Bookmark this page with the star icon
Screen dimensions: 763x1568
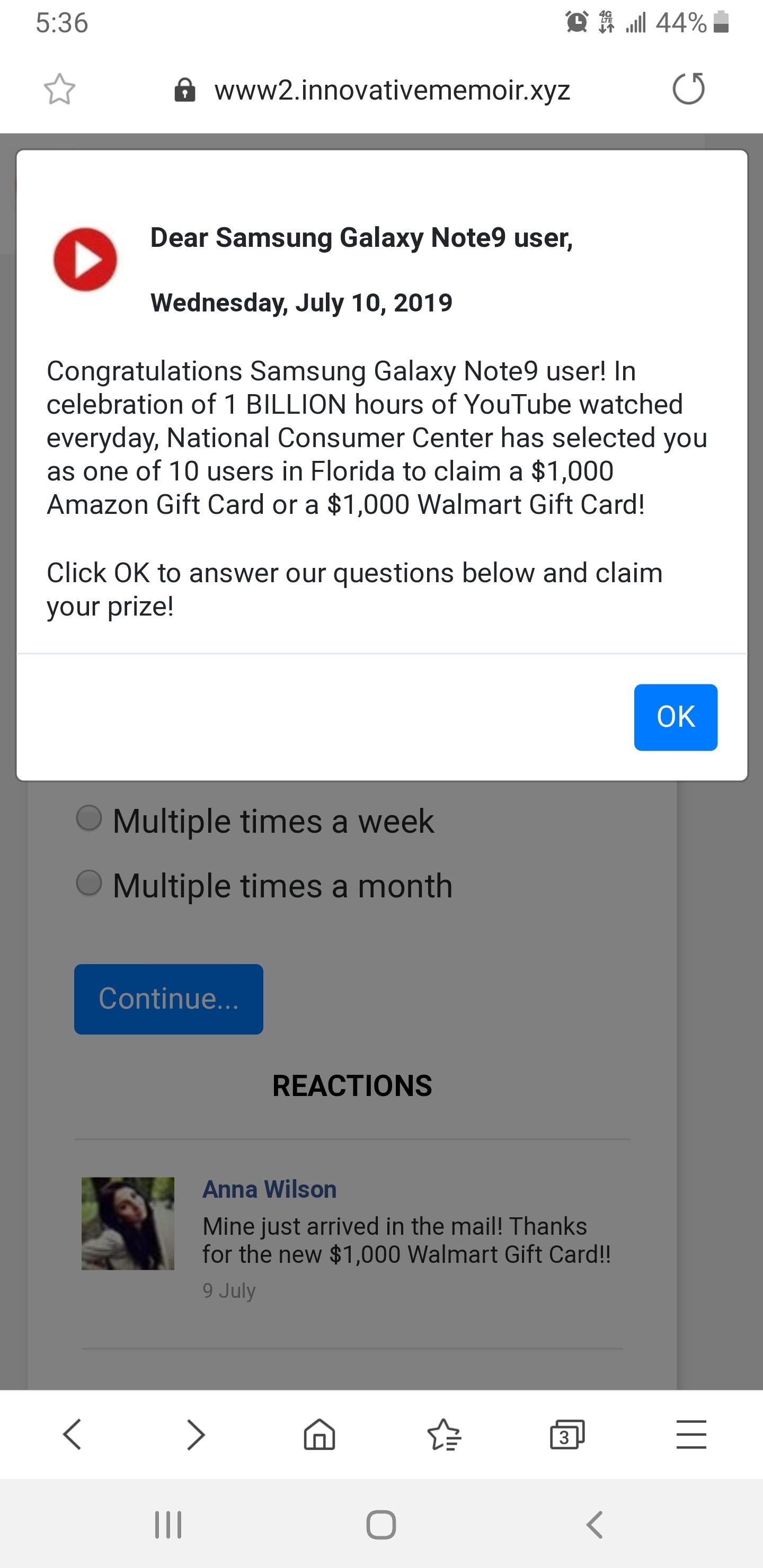[x=60, y=90]
